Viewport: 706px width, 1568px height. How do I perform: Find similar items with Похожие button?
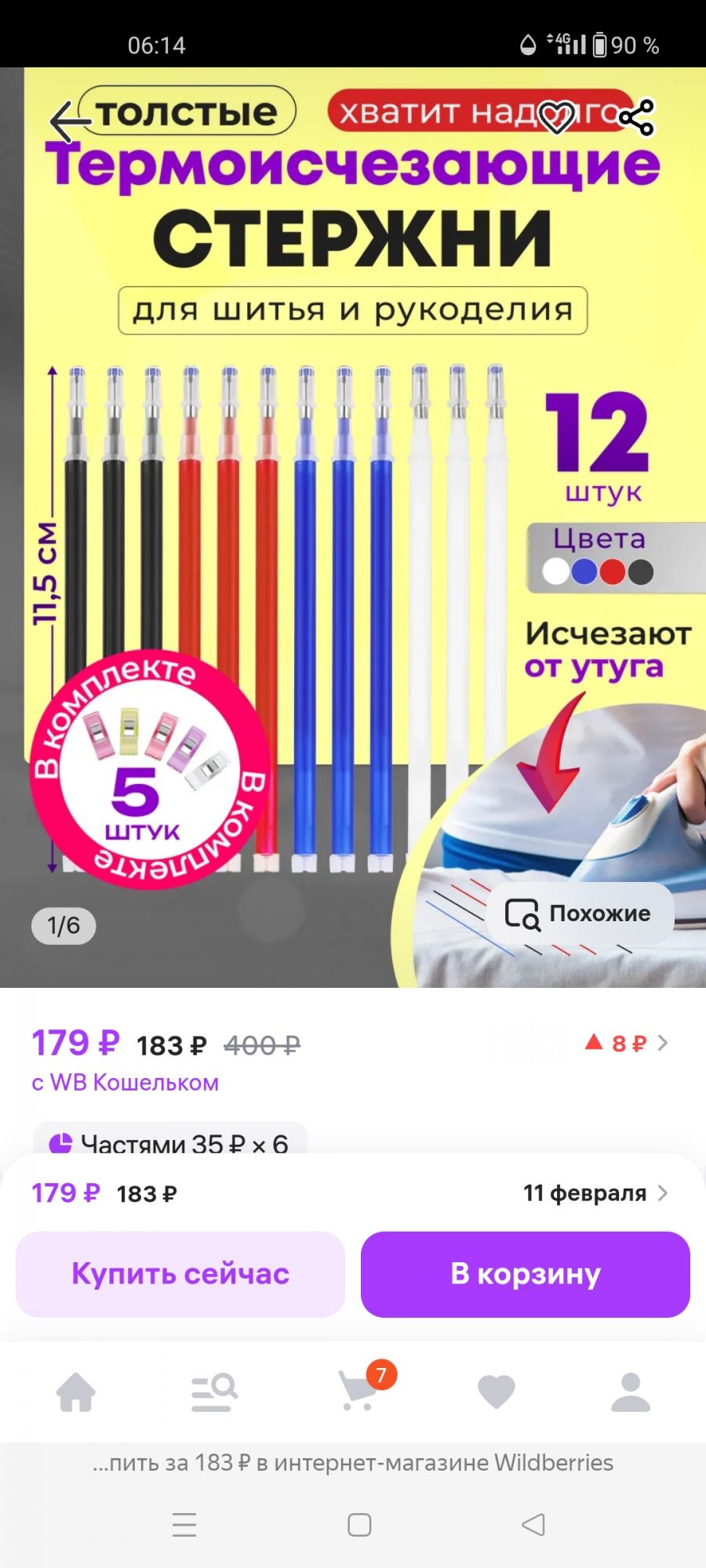pyautogui.click(x=580, y=913)
